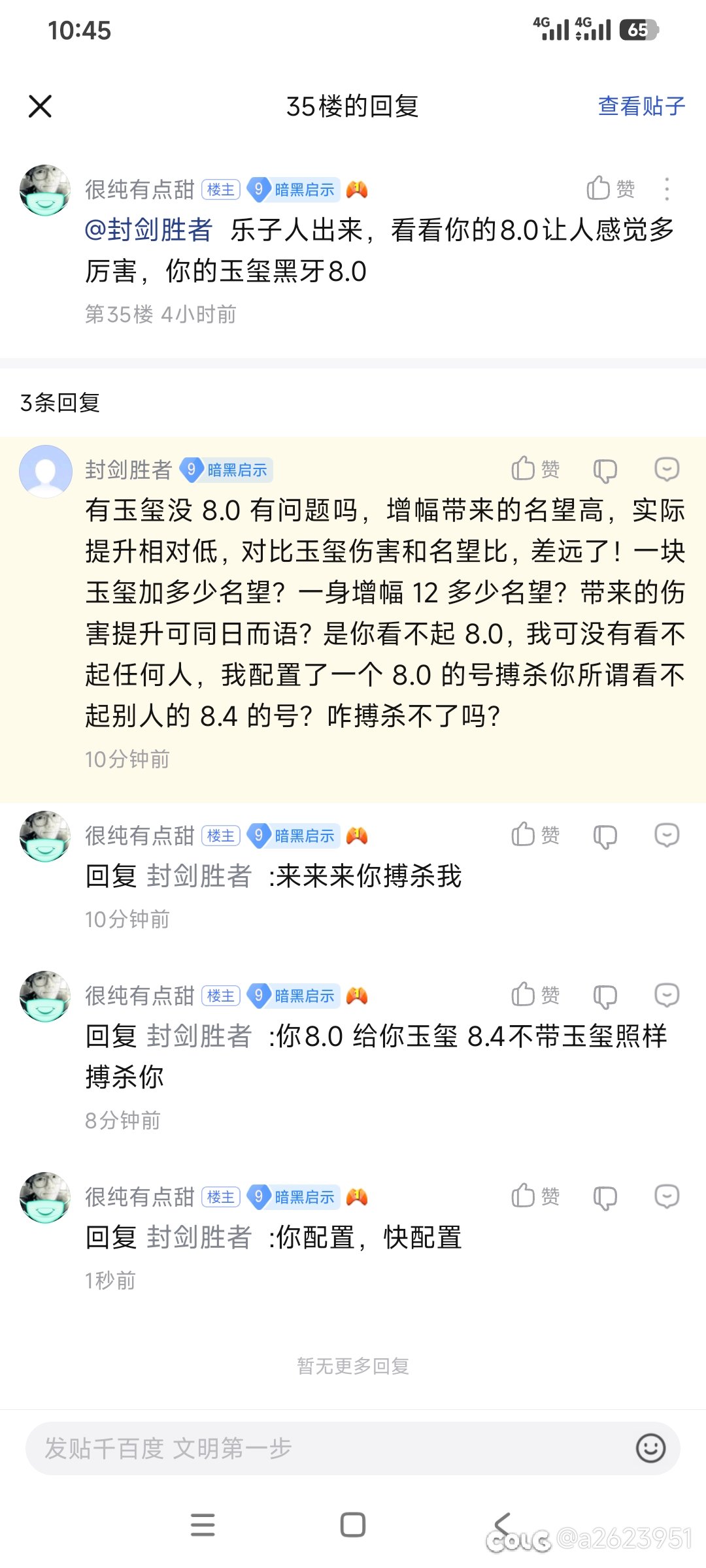
Task: Dislike the reply 你配置，快配置
Action: 605,1197
